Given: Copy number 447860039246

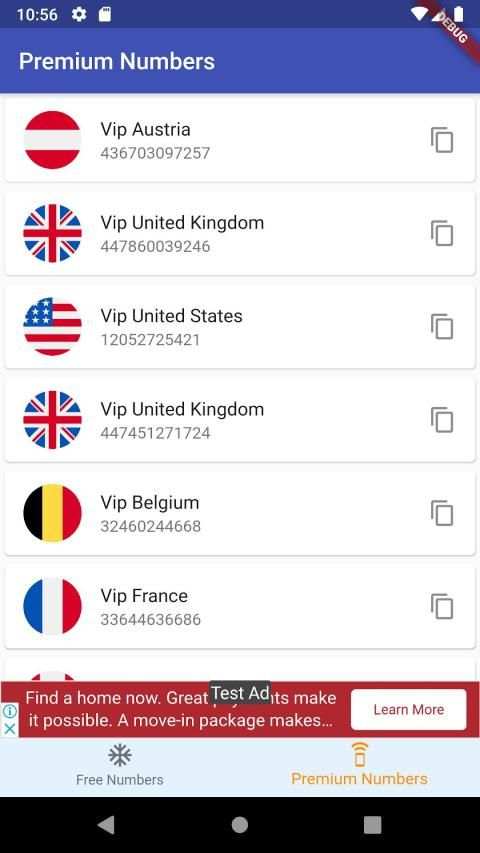Looking at the screenshot, I should (442, 233).
